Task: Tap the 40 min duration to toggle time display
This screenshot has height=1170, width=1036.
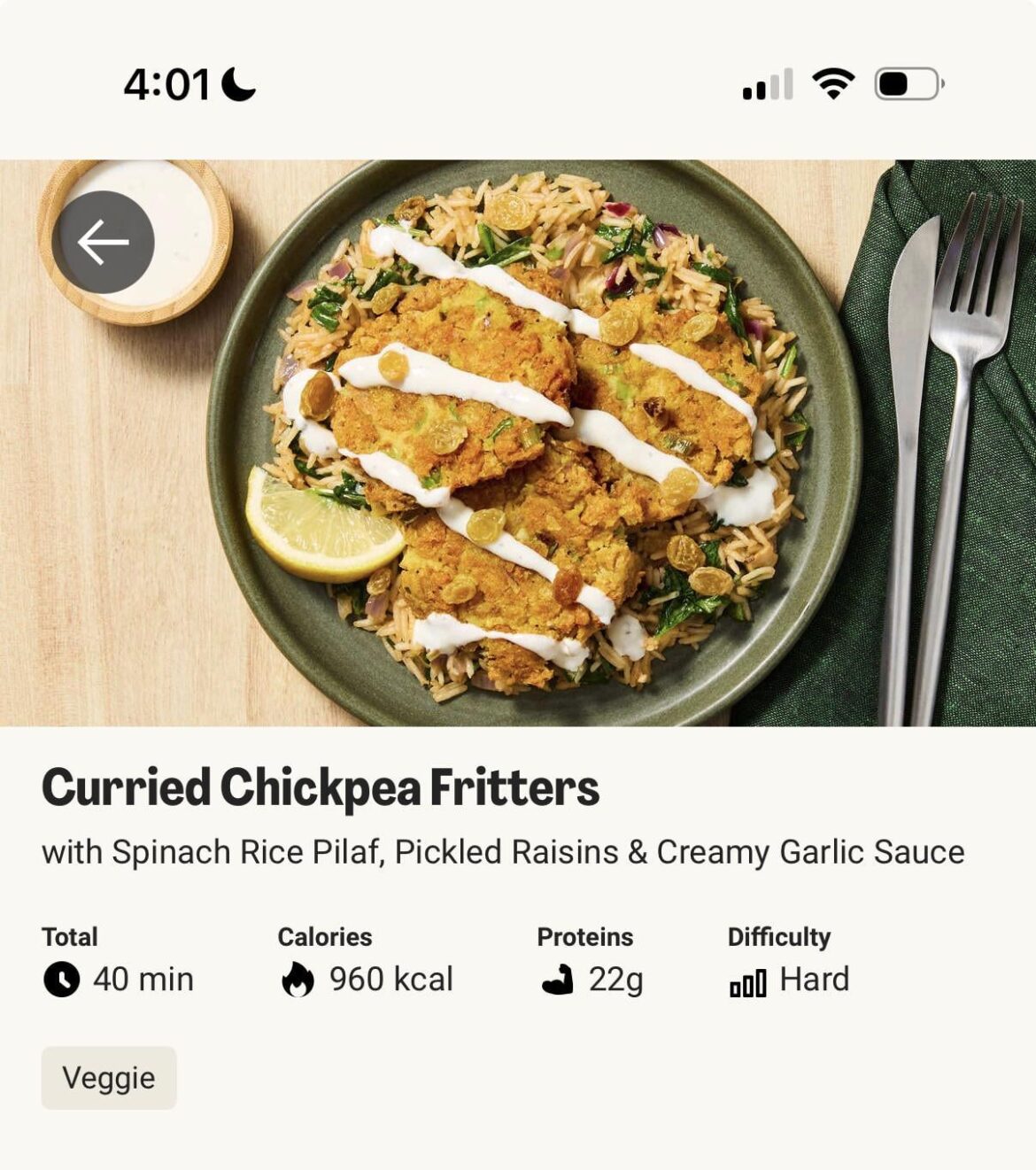Action: pyautogui.click(x=143, y=979)
